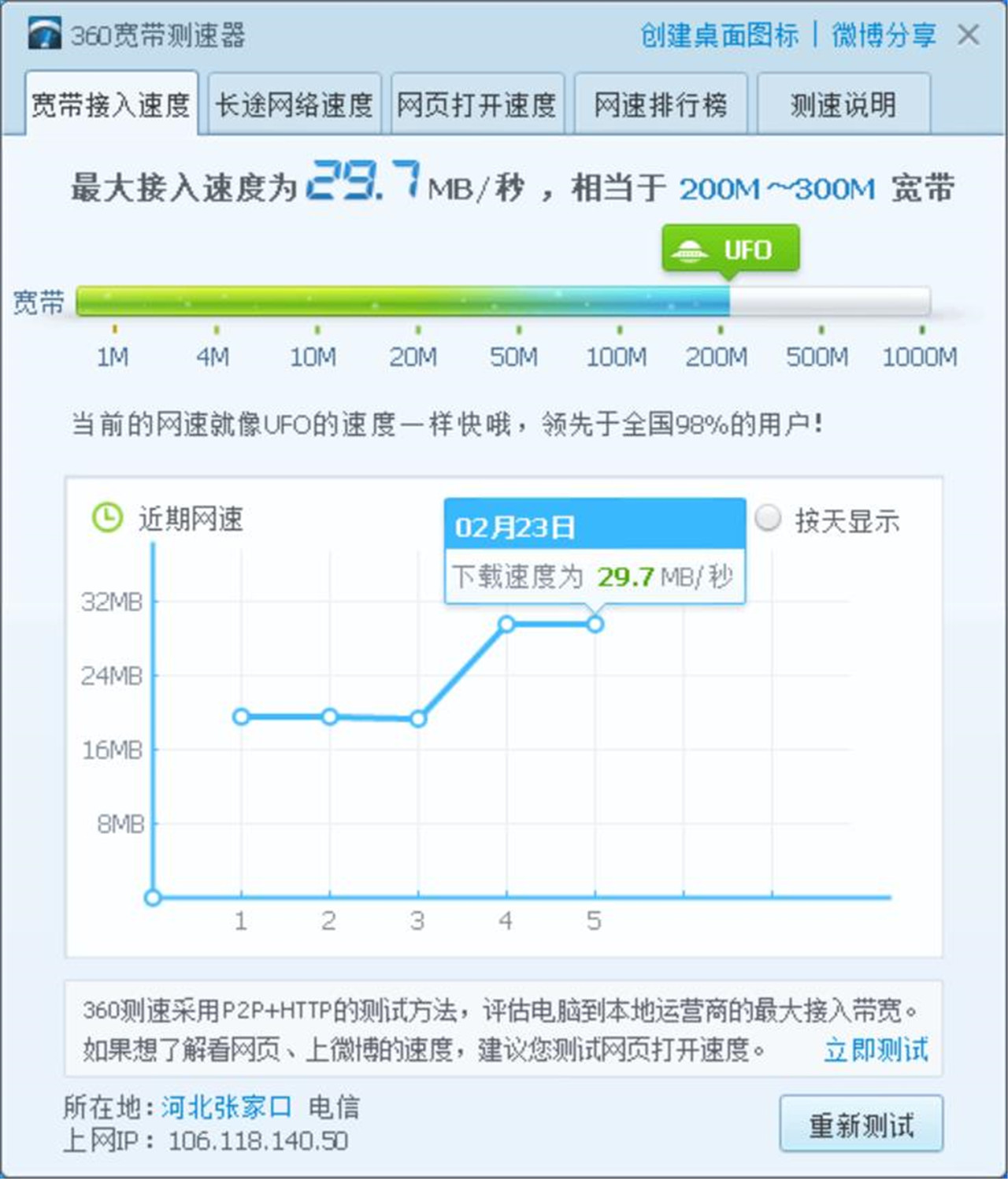The width and height of the screenshot is (1008, 1179).
Task: Toggle the chart origin point marker
Action: point(152,897)
